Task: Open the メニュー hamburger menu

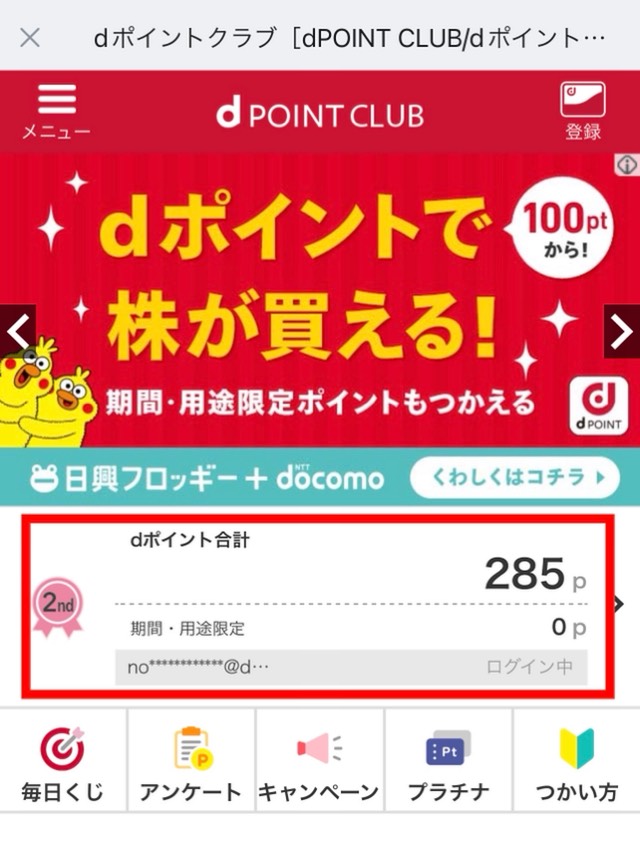Action: click(57, 111)
